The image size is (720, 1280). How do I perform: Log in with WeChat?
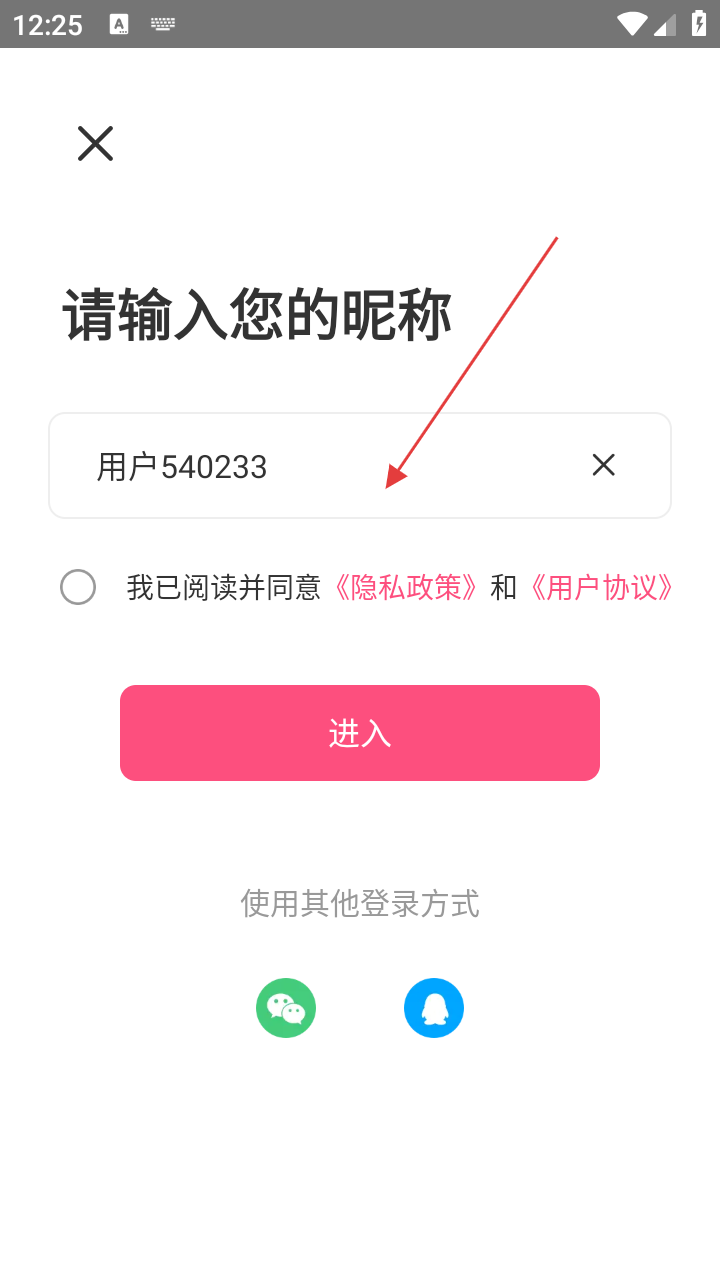click(x=286, y=1008)
